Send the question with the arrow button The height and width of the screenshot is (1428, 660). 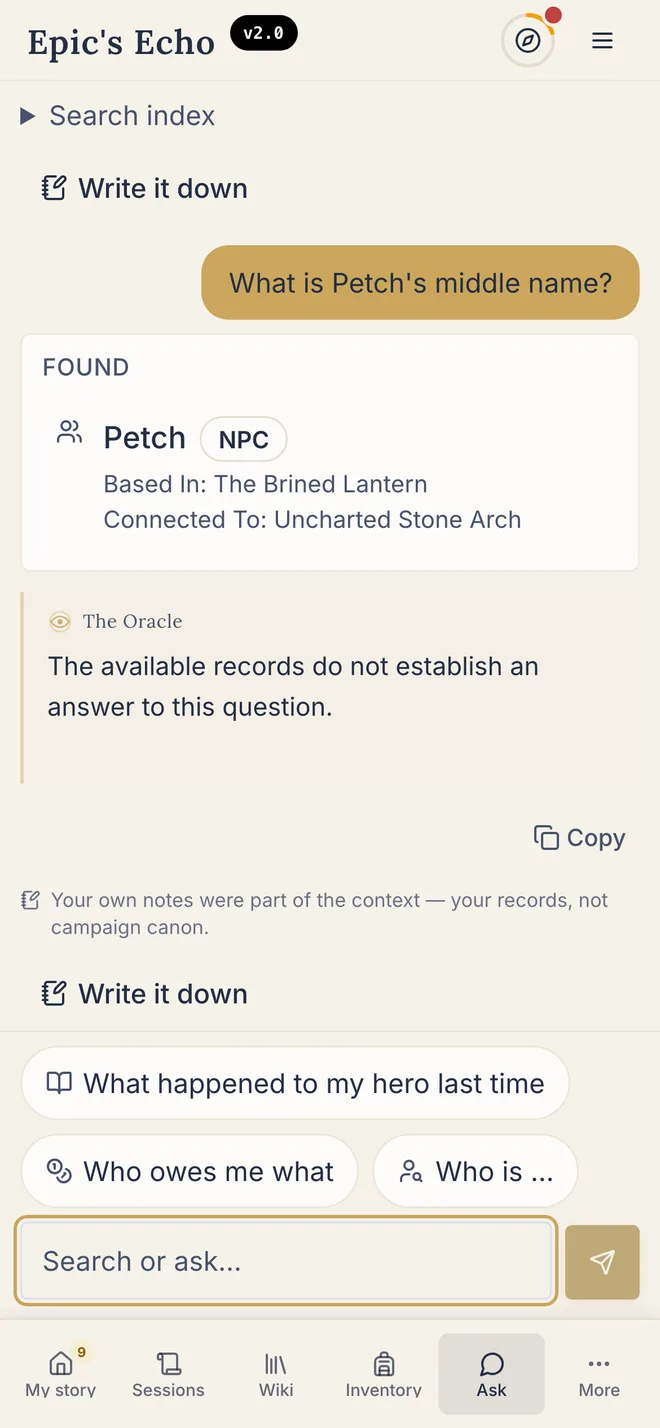tap(602, 1262)
